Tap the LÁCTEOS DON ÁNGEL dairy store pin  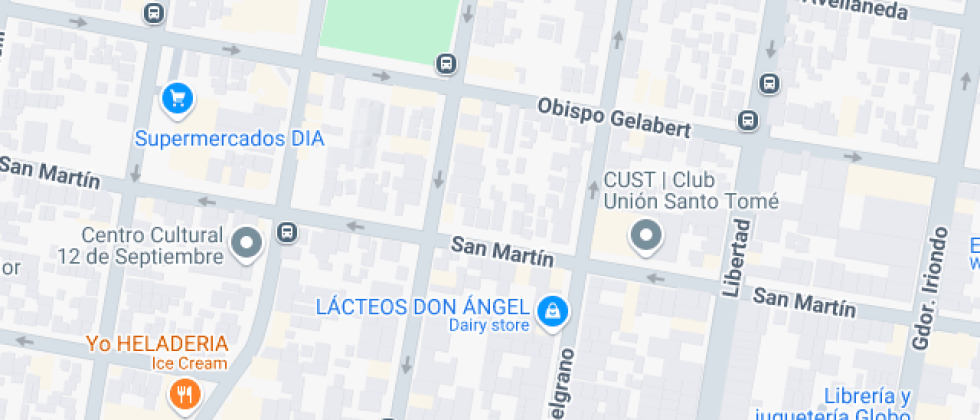[550, 312]
